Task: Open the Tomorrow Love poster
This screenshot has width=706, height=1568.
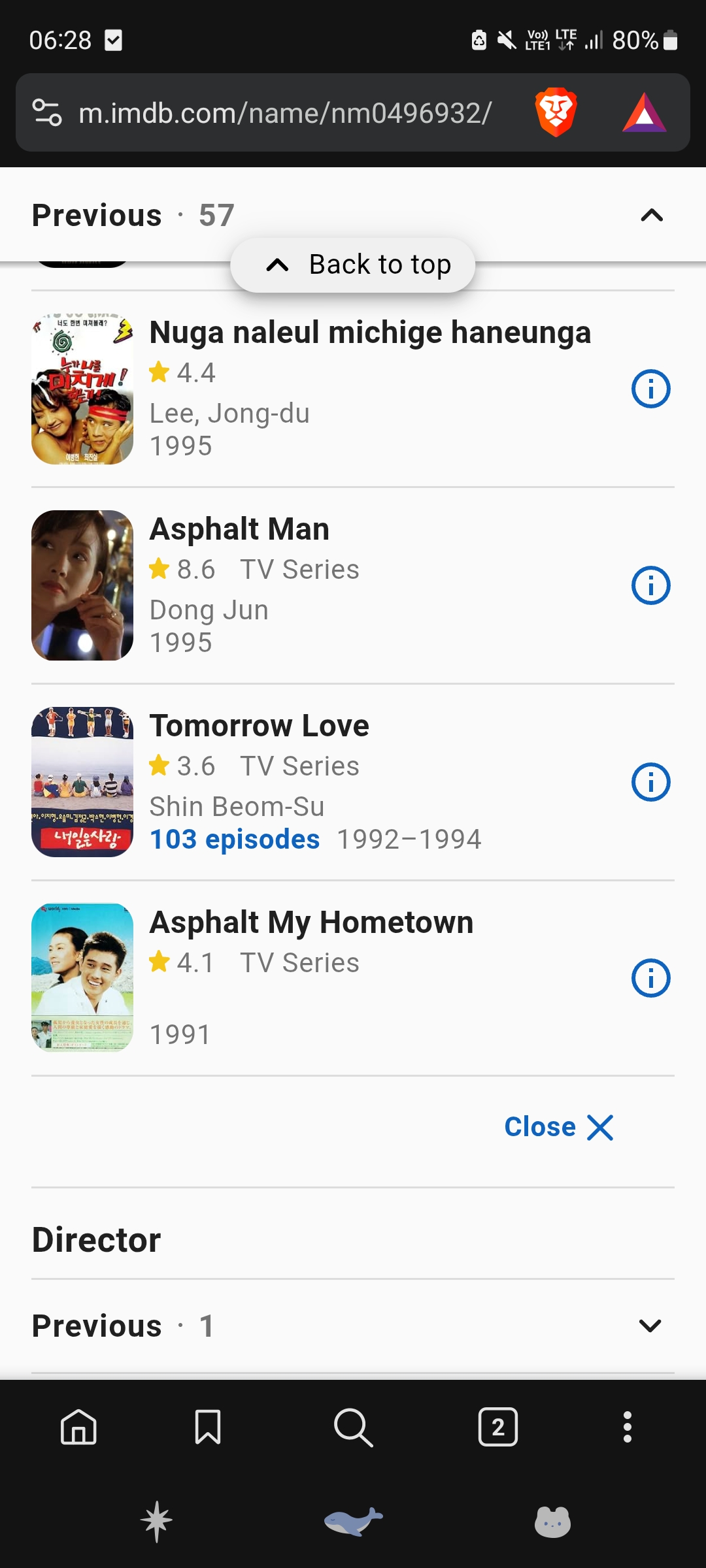Action: click(82, 782)
